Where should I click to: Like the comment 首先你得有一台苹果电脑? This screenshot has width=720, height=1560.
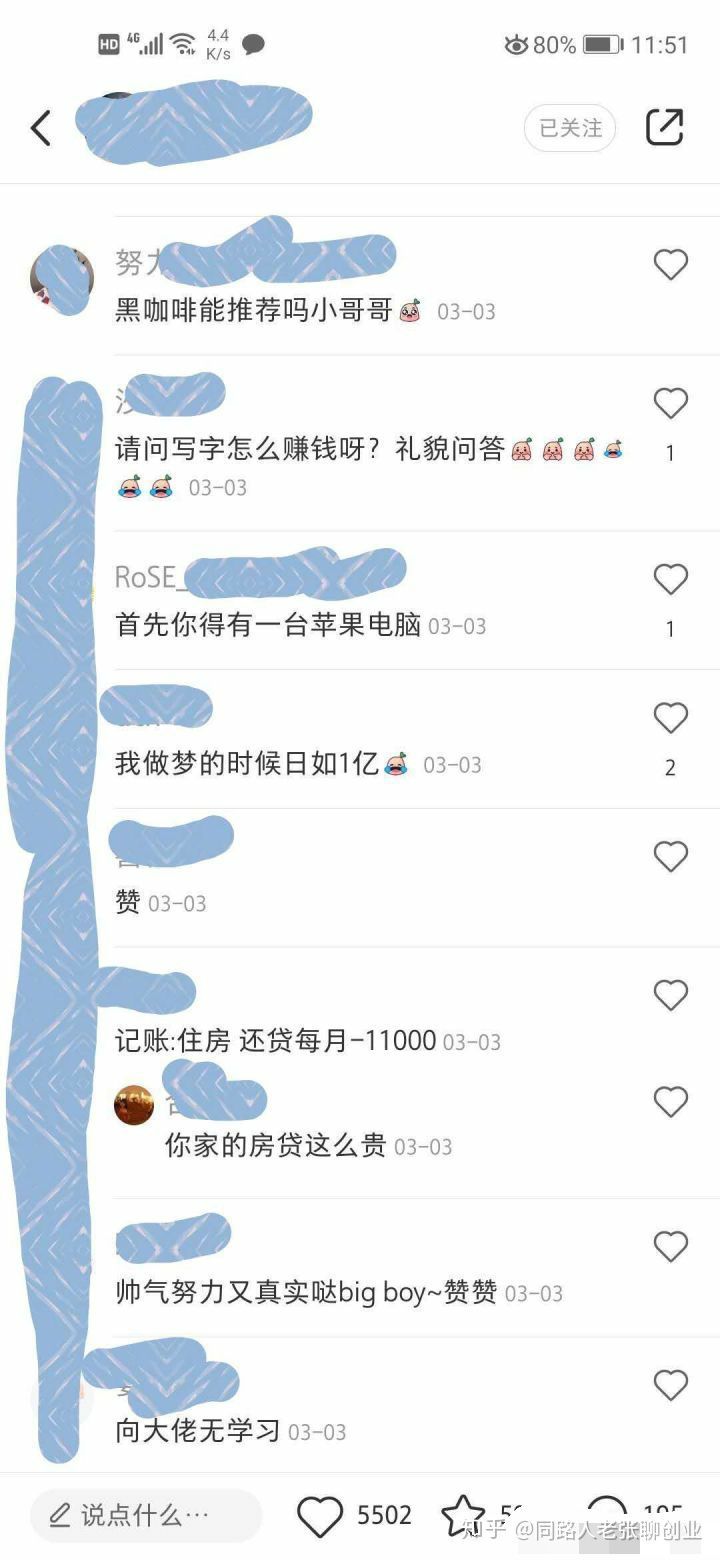pos(670,580)
